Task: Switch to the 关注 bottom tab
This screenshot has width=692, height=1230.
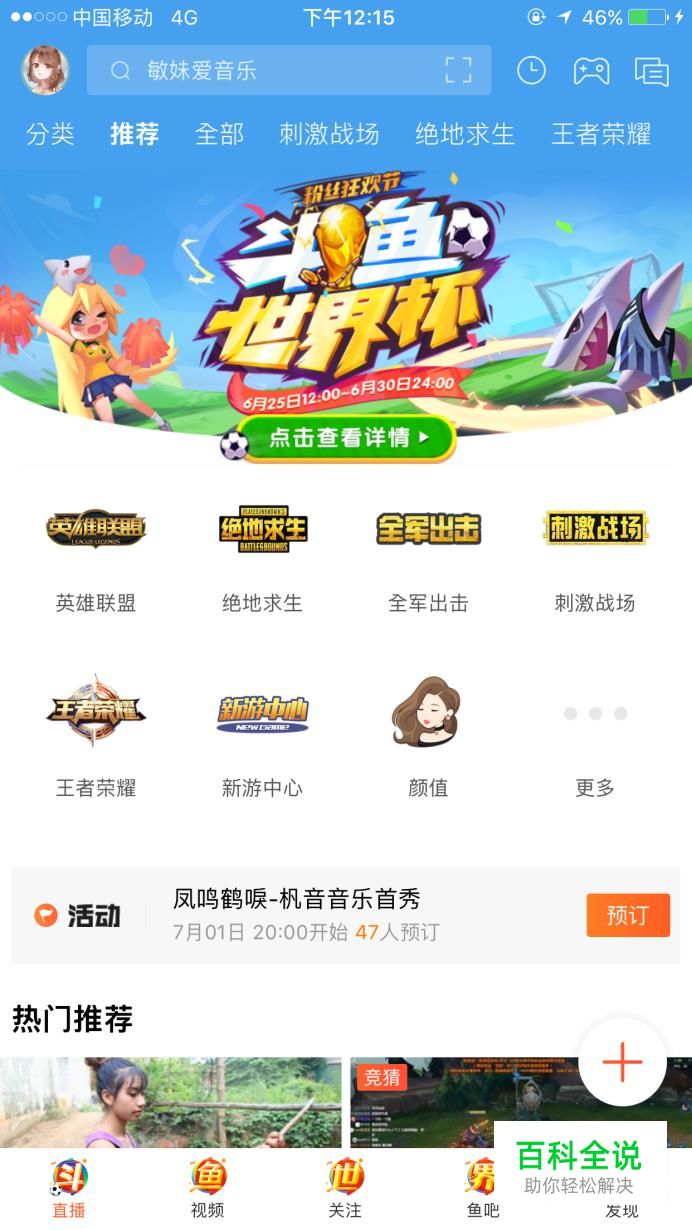Action: [x=345, y=1189]
